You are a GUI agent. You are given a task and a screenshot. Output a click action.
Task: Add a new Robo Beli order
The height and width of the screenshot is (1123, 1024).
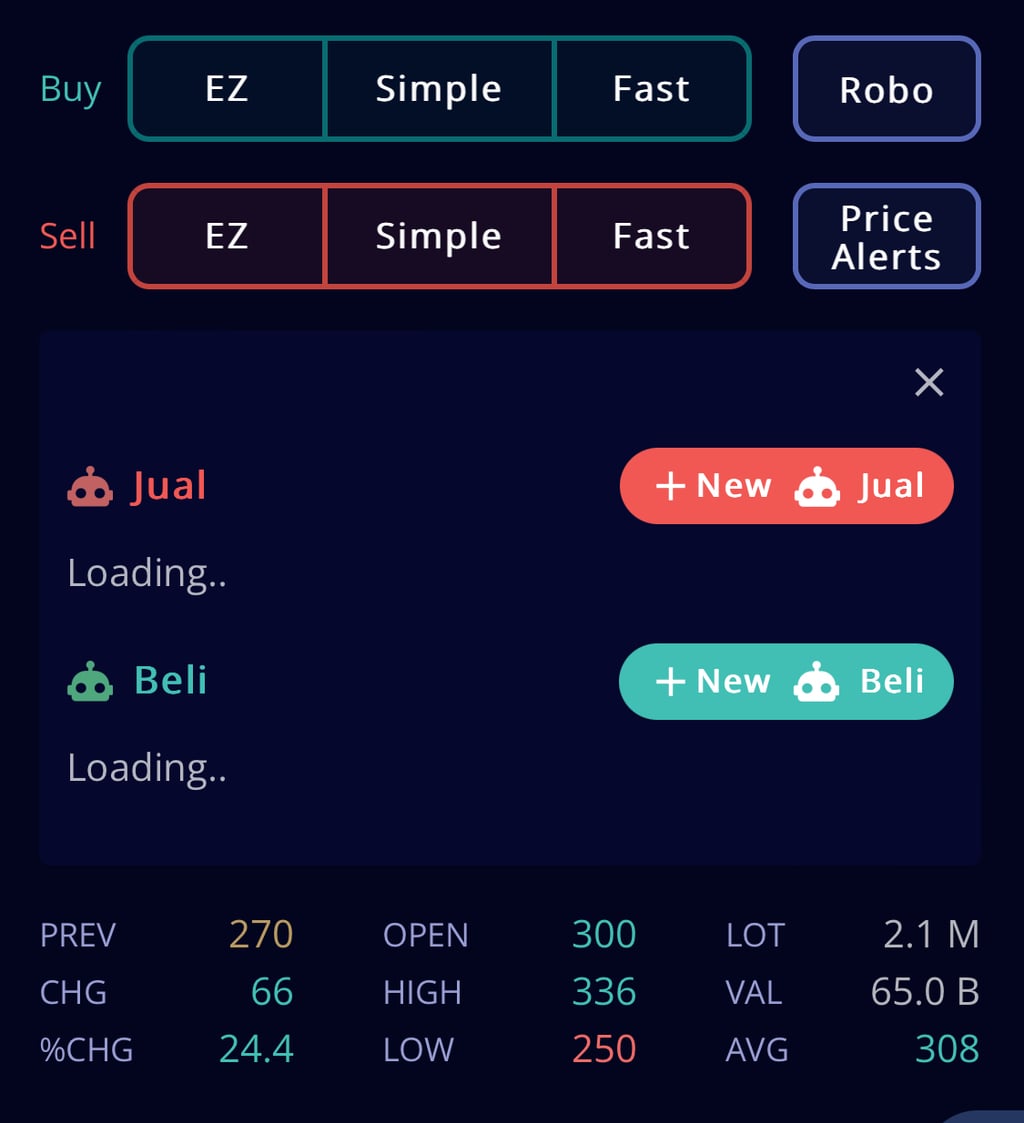(786, 681)
